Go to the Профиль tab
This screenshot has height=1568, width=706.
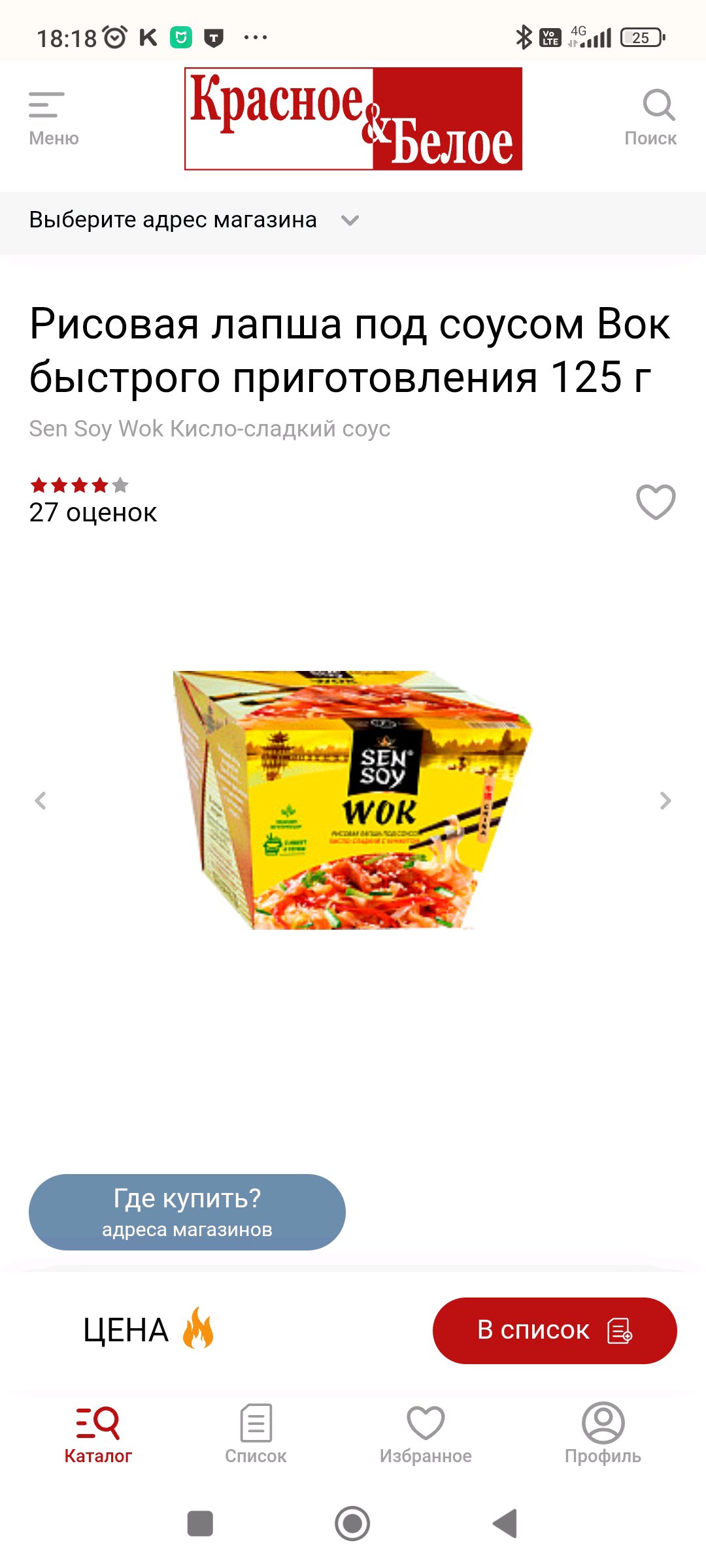point(603,1434)
